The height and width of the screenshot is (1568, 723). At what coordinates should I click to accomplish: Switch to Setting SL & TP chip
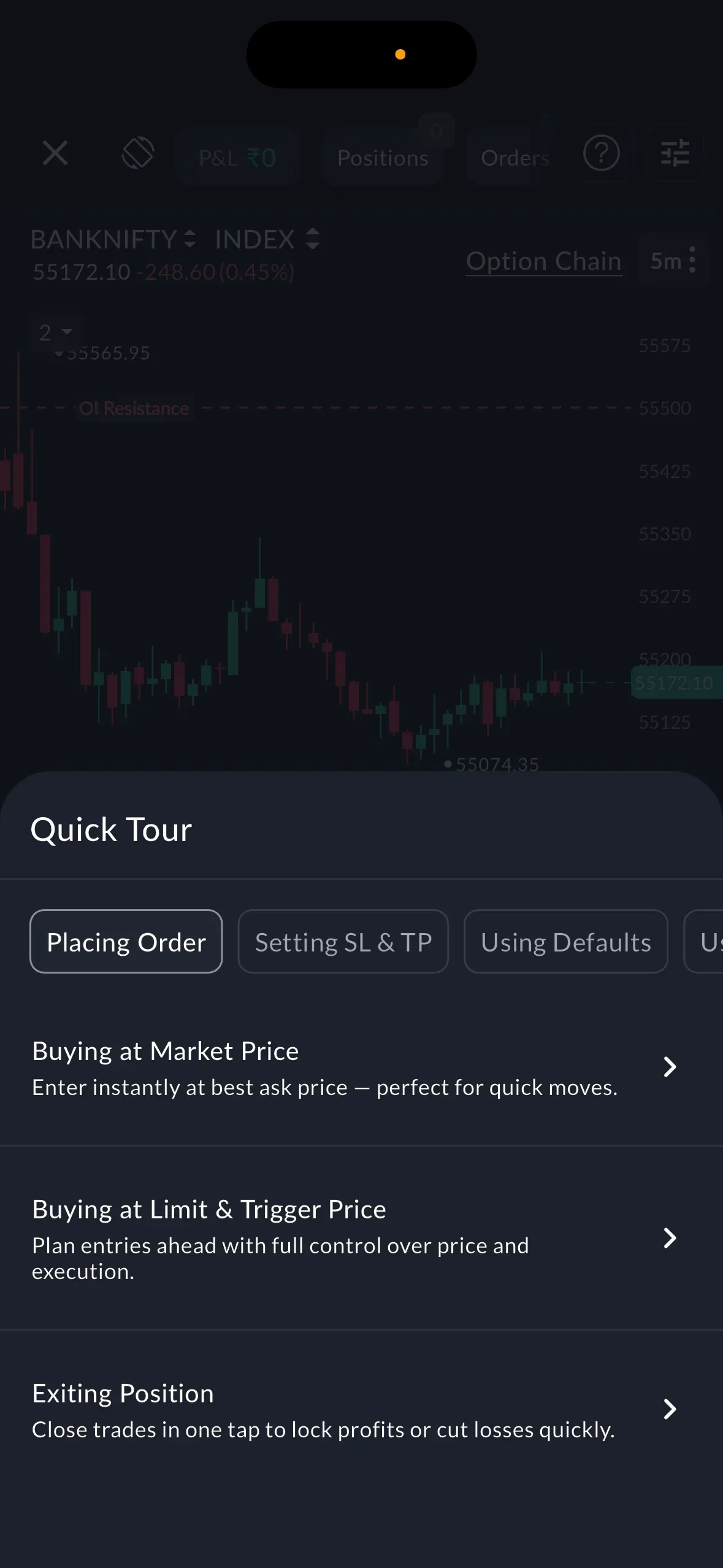pyautogui.click(x=343, y=942)
